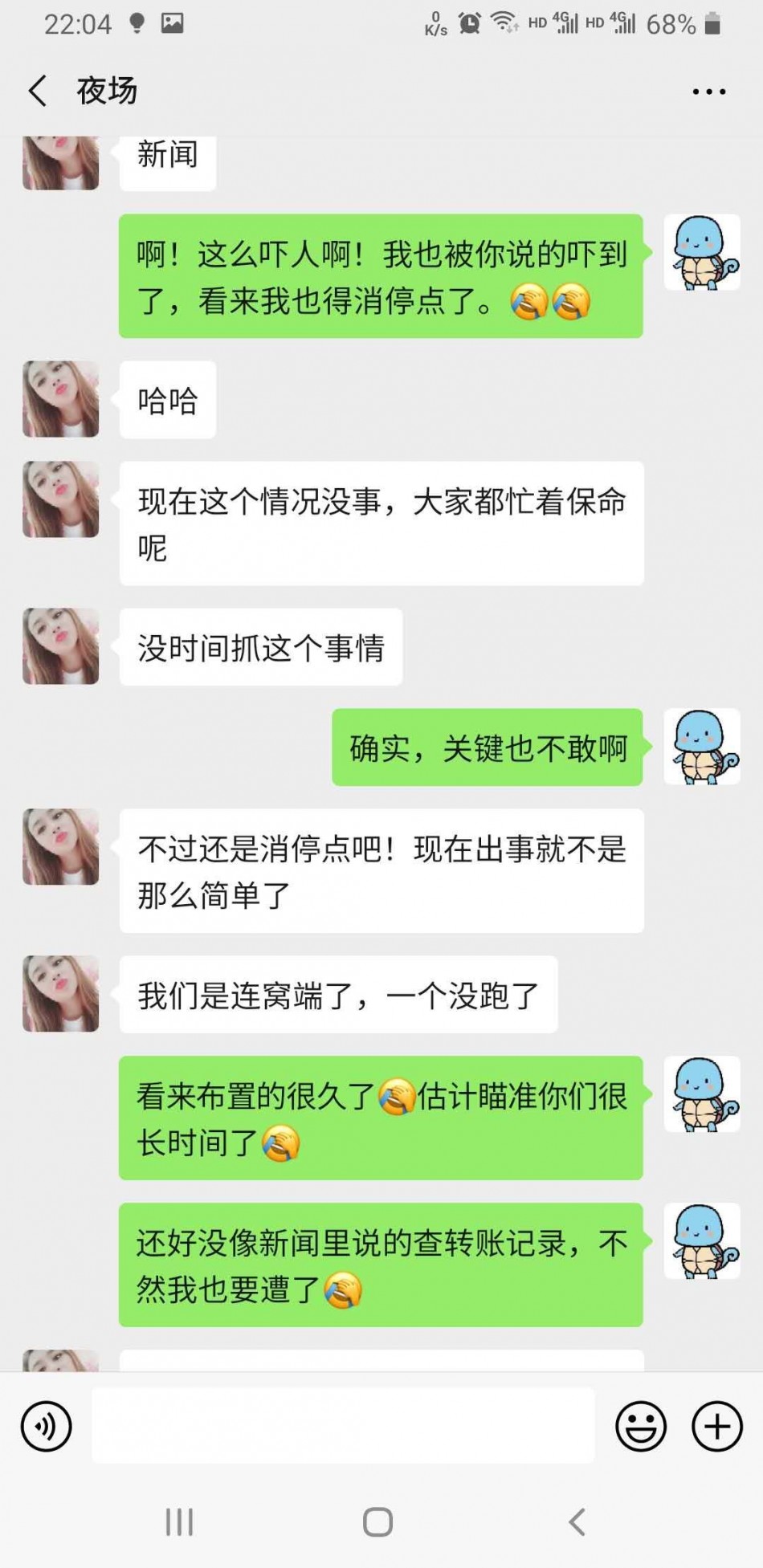Open contact's avatar beside 哈哈 message
763x1568 pixels.
(61, 399)
